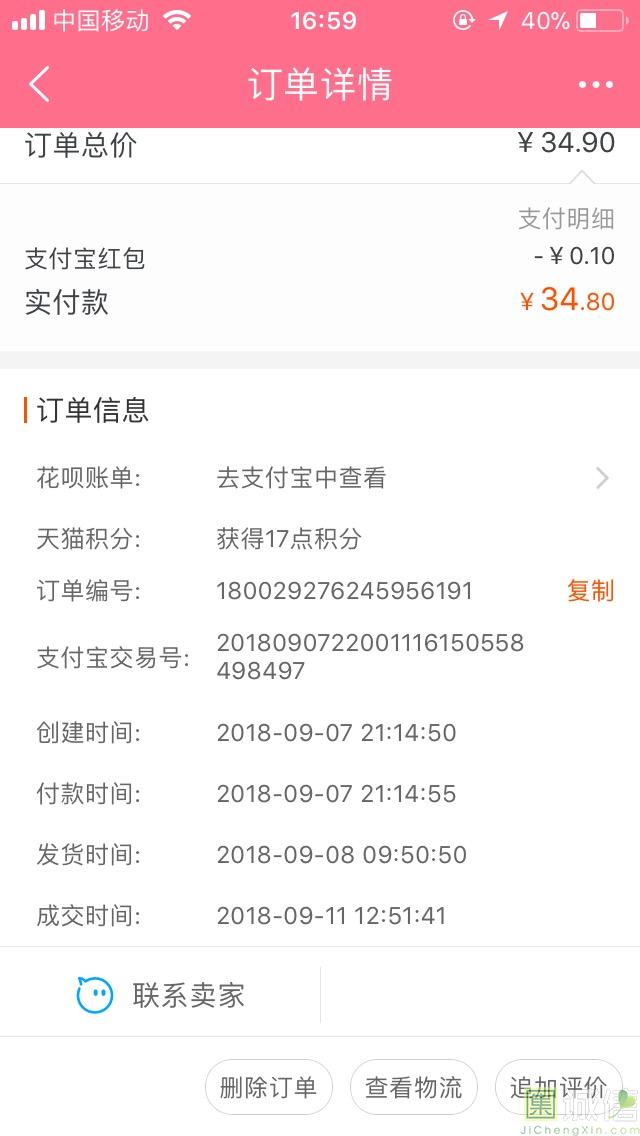640x1136 pixels.
Task: Open the three-dot overflow menu
Action: [596, 85]
